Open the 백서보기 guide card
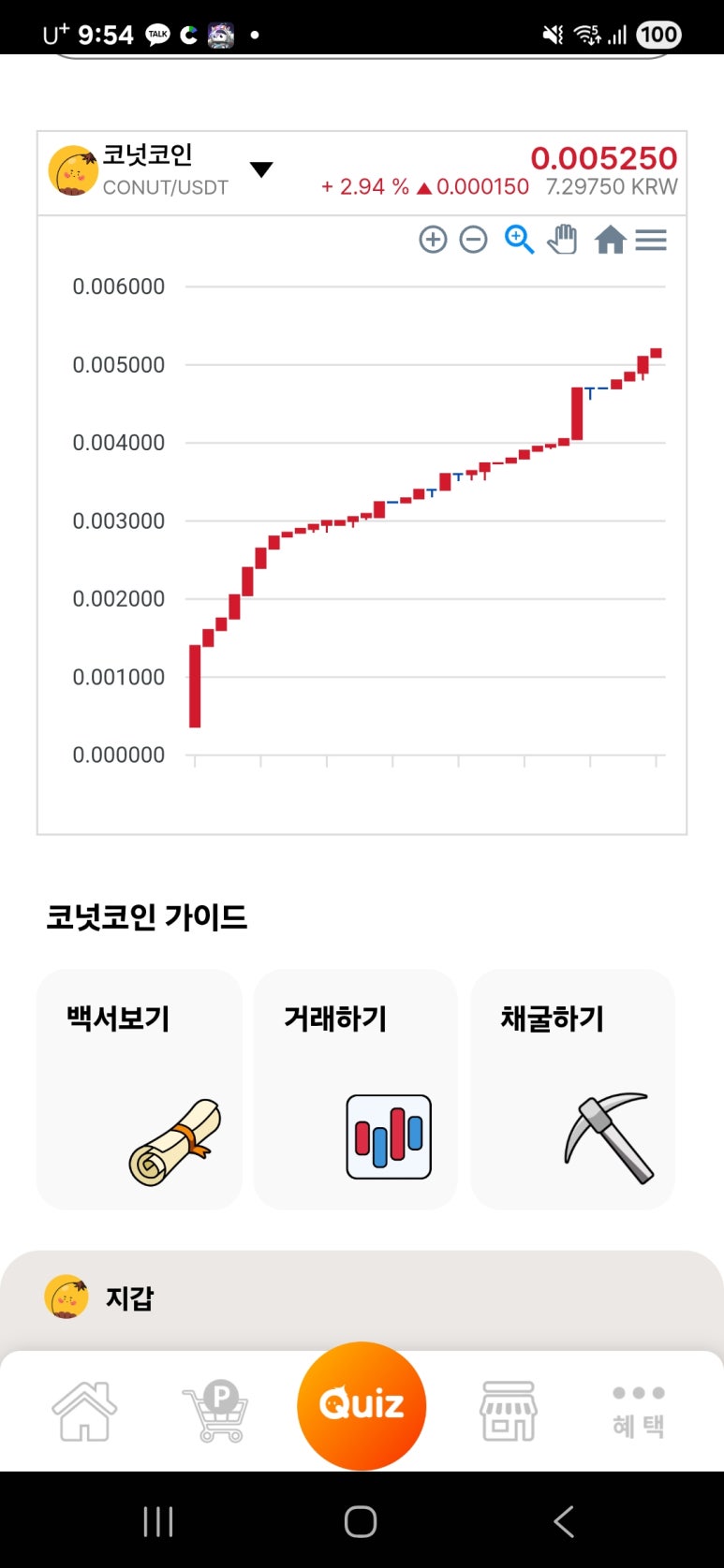Image resolution: width=724 pixels, height=1568 pixels. point(139,1089)
